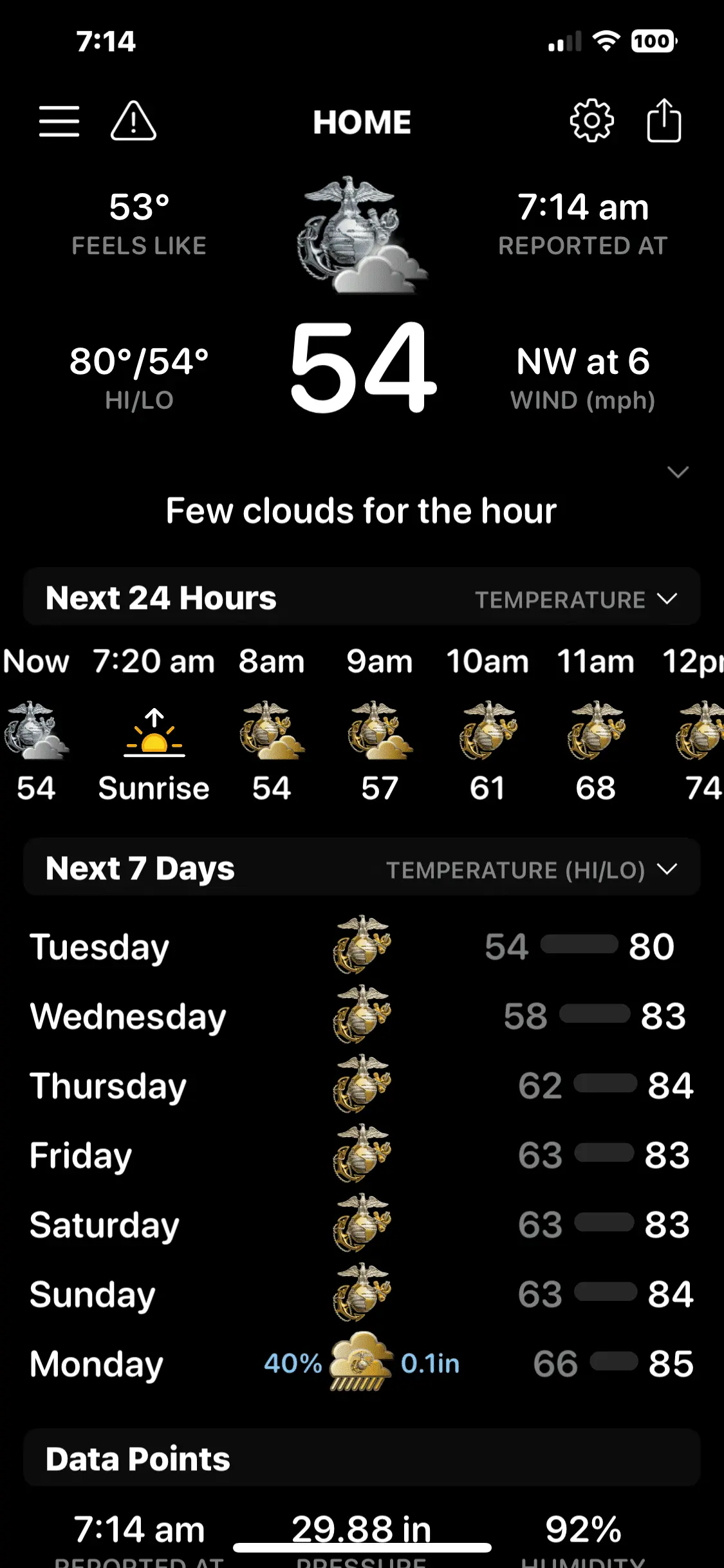The height and width of the screenshot is (1568, 724).
Task: Expand the current conditions chevron
Action: tap(678, 472)
